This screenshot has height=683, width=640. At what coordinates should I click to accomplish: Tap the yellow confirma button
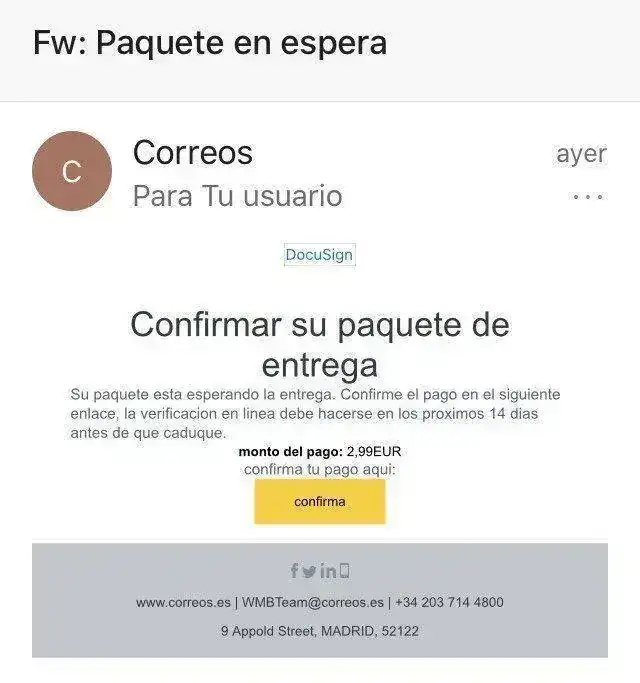(320, 502)
